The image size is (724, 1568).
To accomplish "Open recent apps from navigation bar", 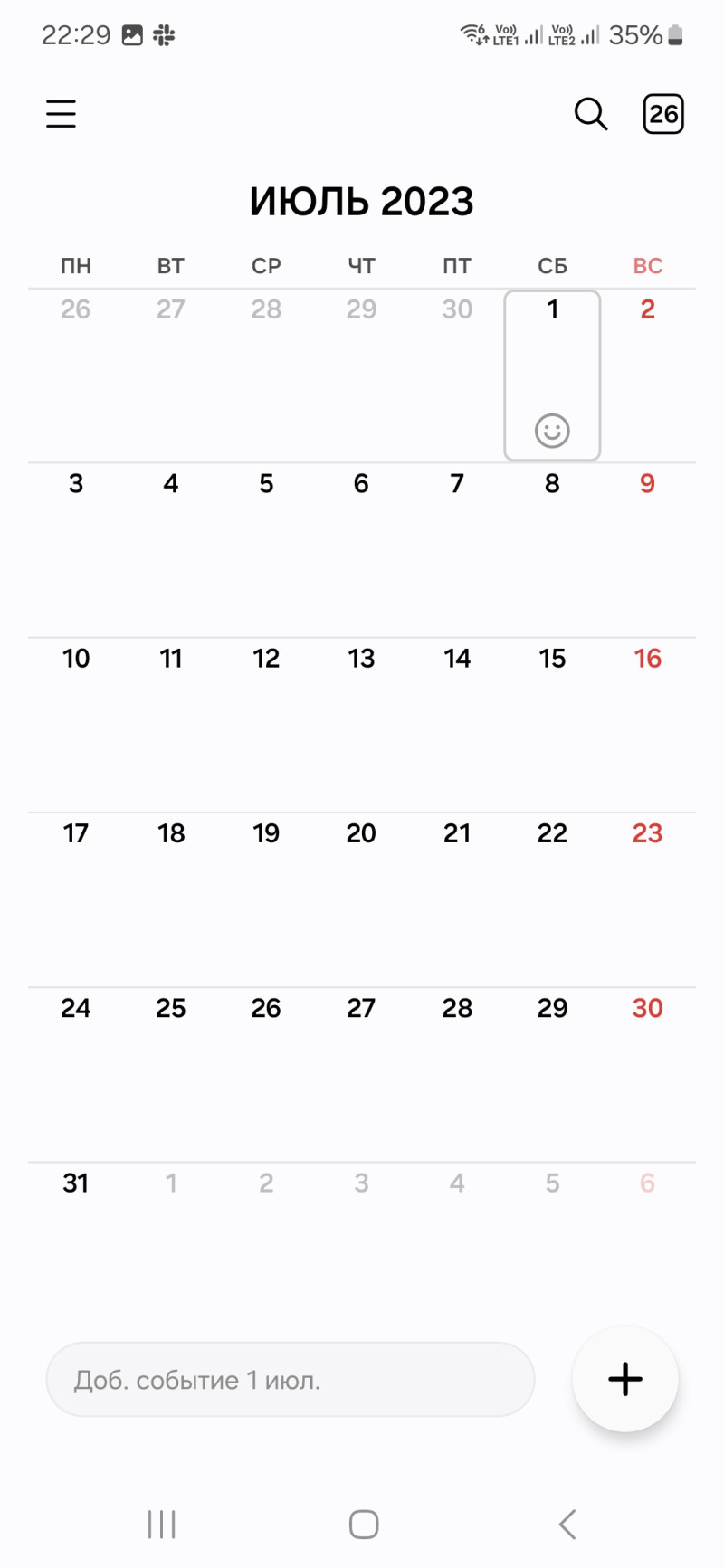I will pyautogui.click(x=162, y=1525).
